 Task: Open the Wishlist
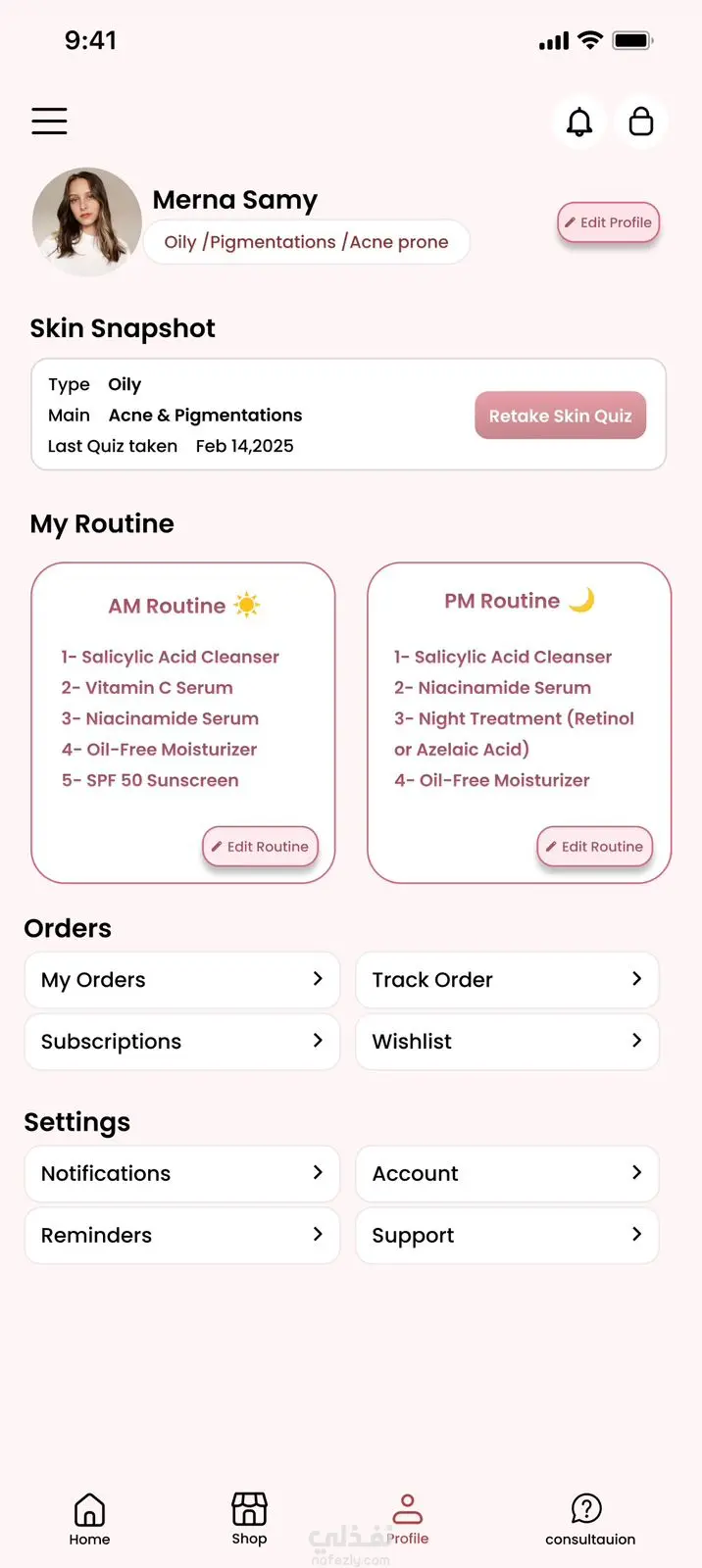coord(507,1041)
